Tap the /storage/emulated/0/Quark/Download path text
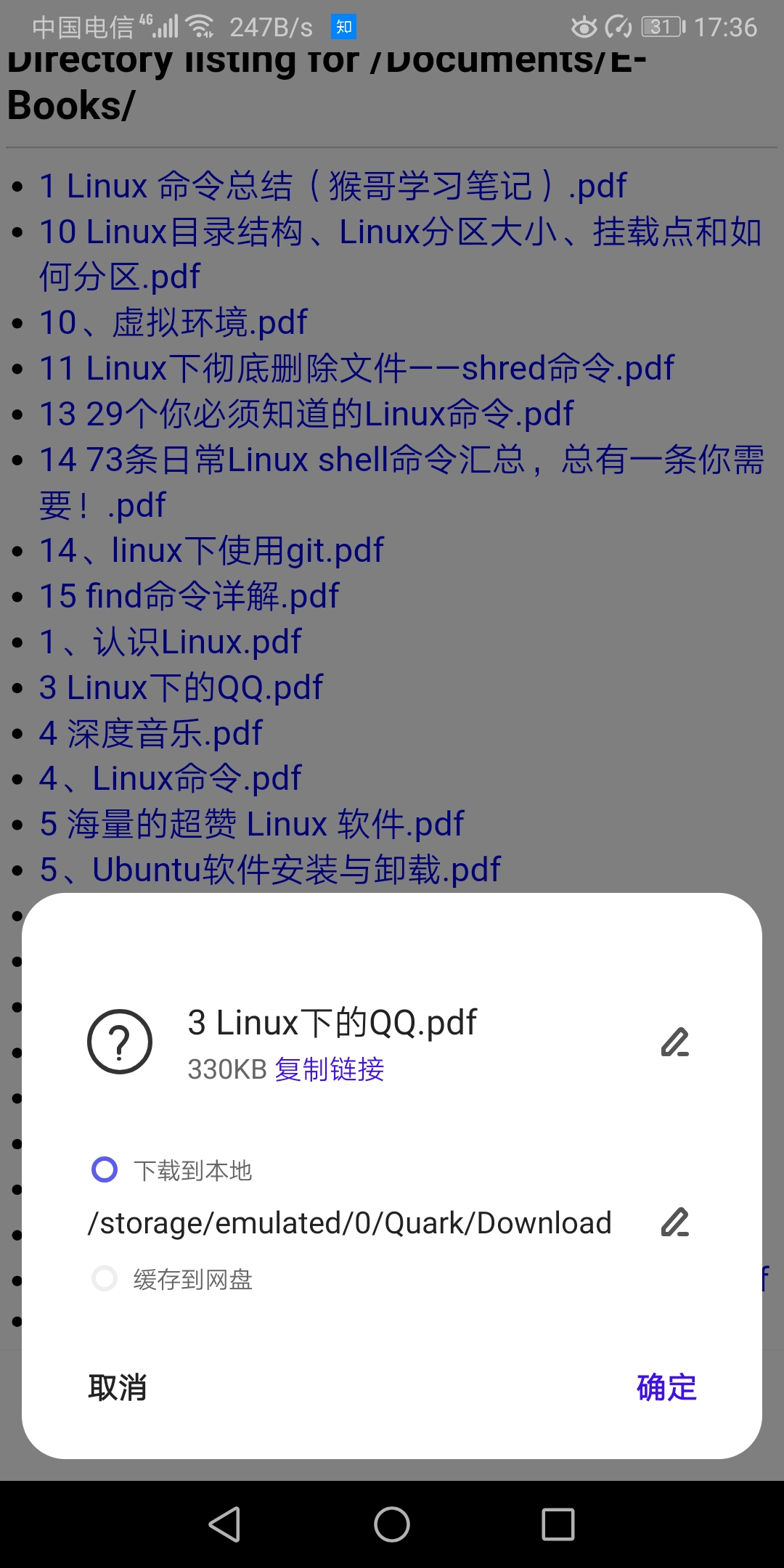784x1568 pixels. click(x=348, y=1222)
